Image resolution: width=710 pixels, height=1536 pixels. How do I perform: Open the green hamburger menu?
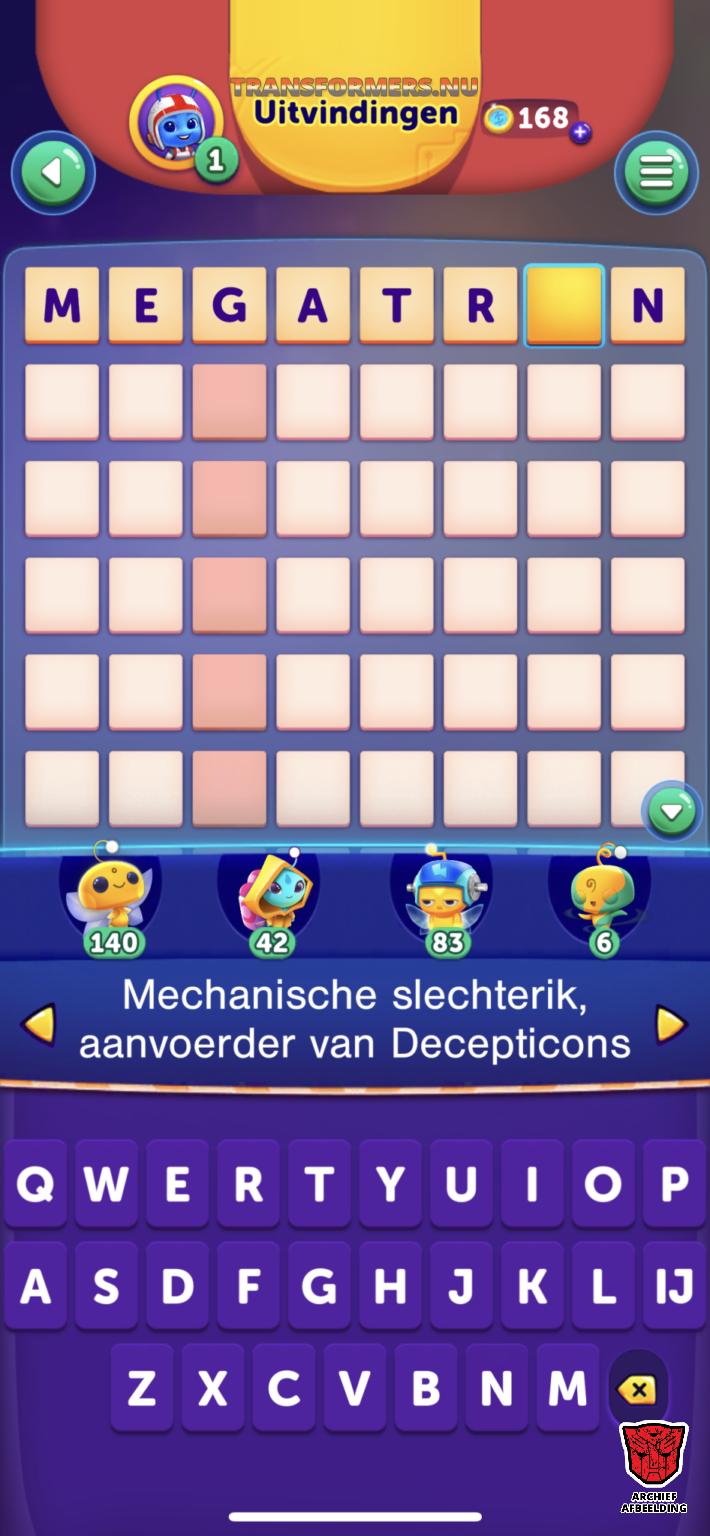[x=656, y=172]
